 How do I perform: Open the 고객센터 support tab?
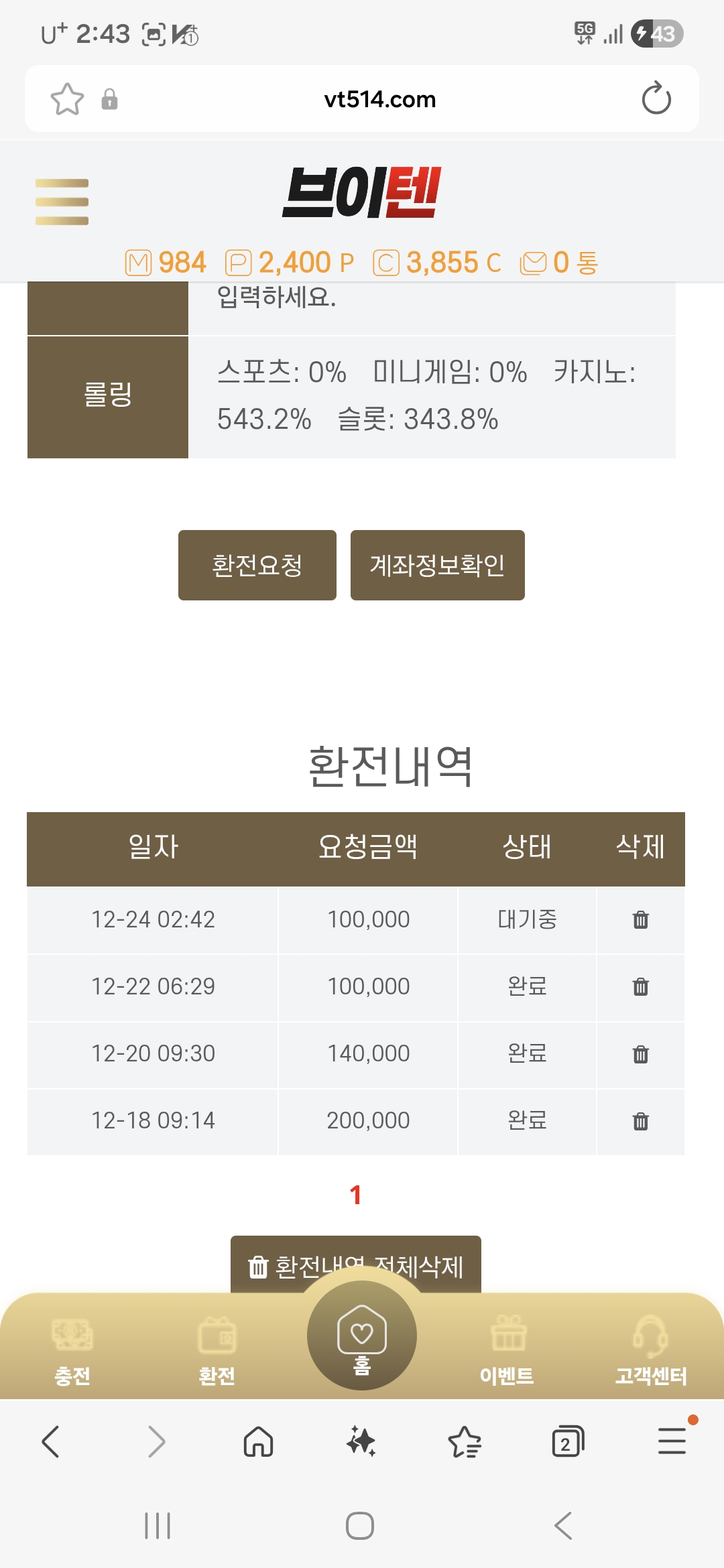click(650, 1348)
